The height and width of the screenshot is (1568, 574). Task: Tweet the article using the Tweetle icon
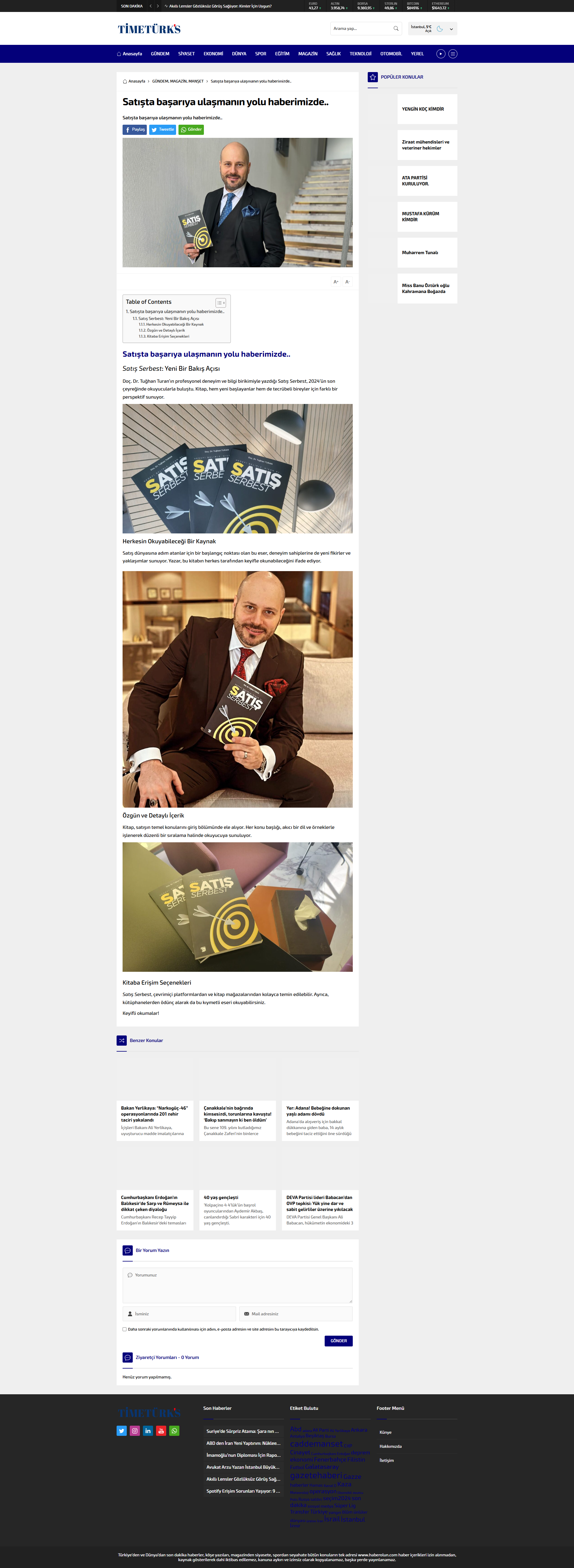coord(163,130)
